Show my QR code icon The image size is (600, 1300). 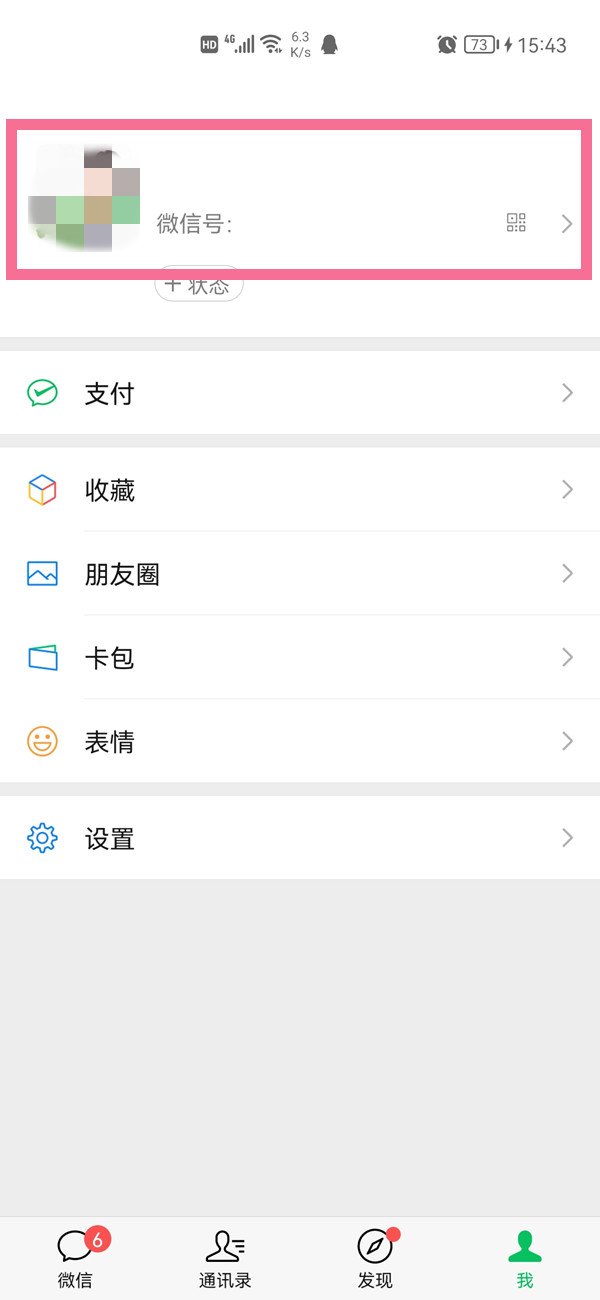[516, 223]
